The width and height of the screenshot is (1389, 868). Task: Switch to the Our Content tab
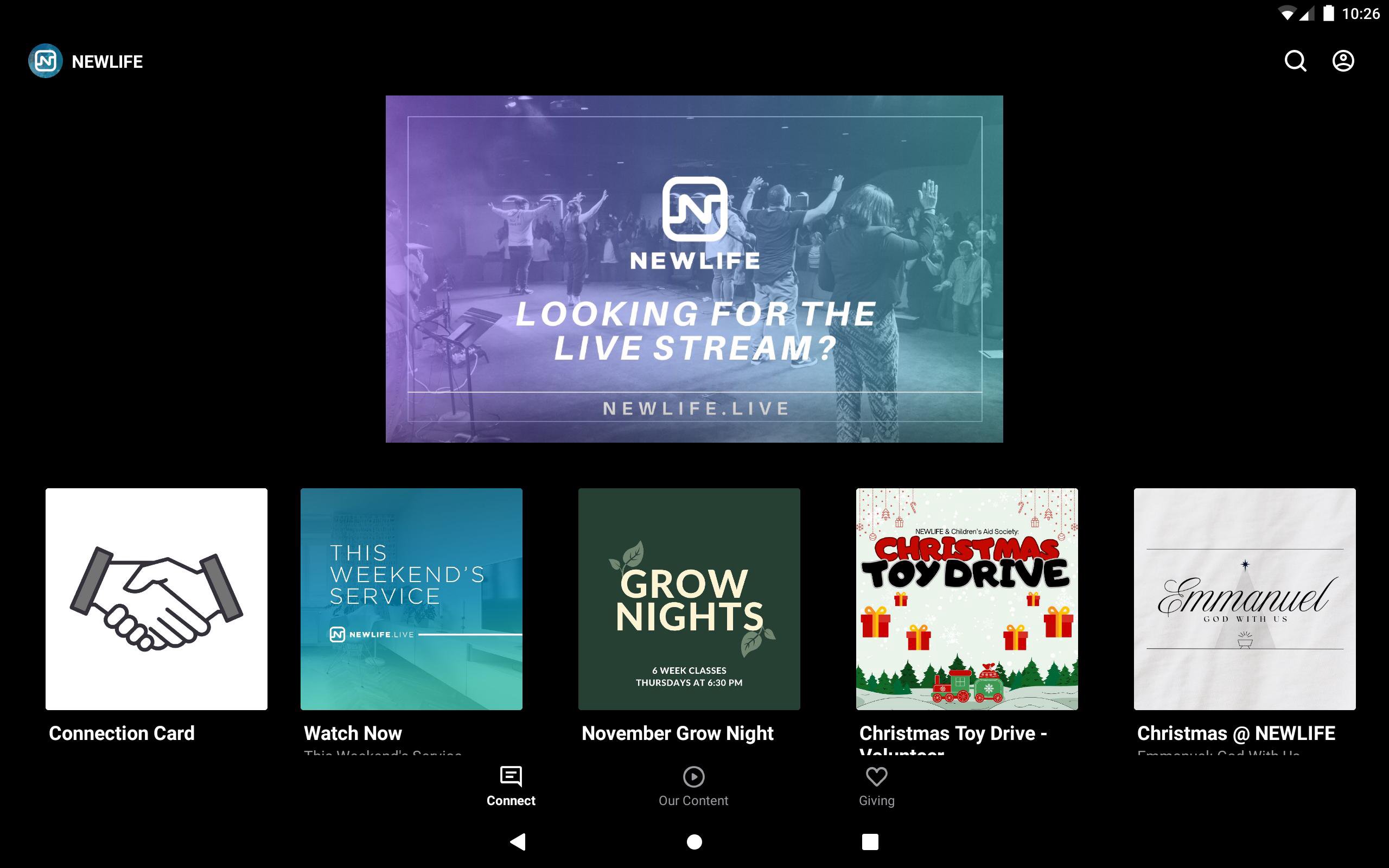point(693,787)
